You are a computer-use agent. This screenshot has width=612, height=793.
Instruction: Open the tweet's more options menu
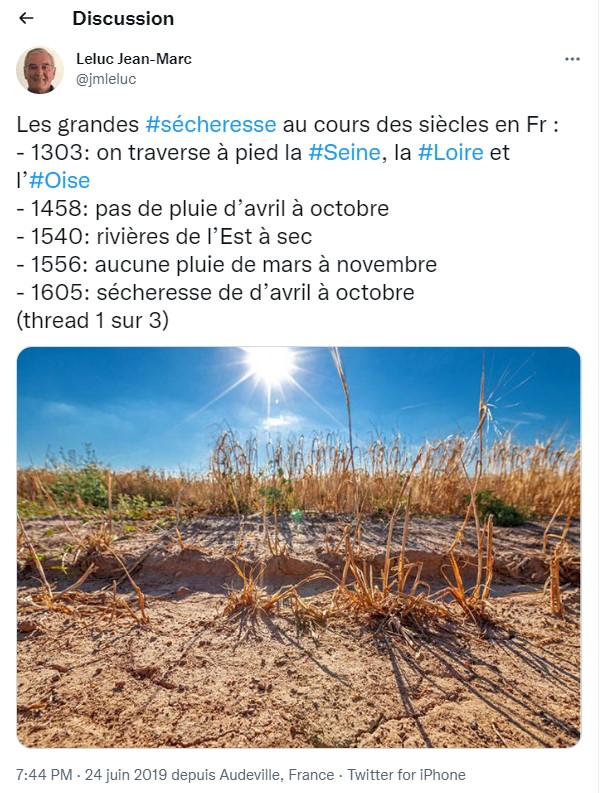[x=572, y=59]
